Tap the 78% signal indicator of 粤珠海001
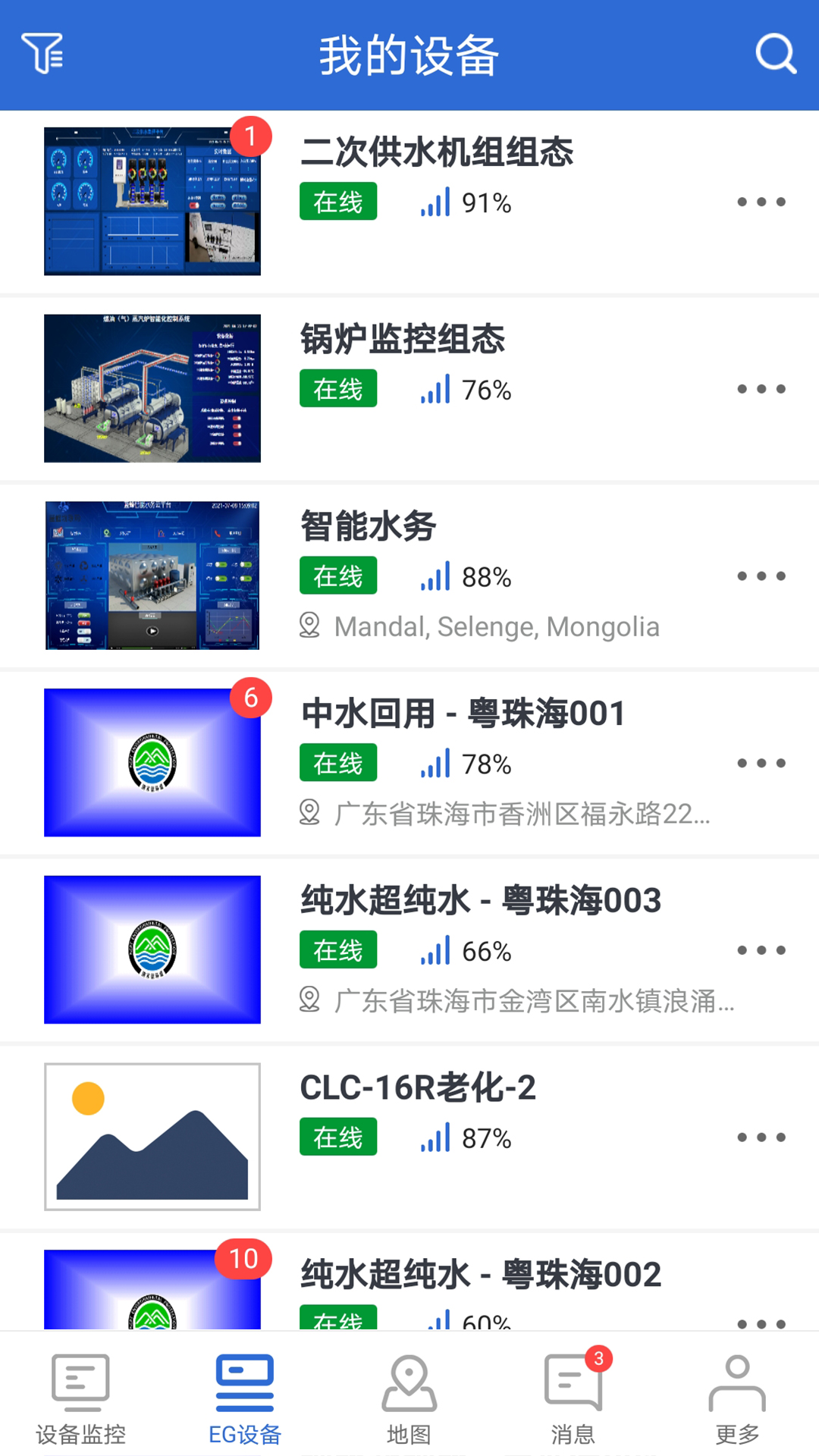The width and height of the screenshot is (819, 1456). 436,764
